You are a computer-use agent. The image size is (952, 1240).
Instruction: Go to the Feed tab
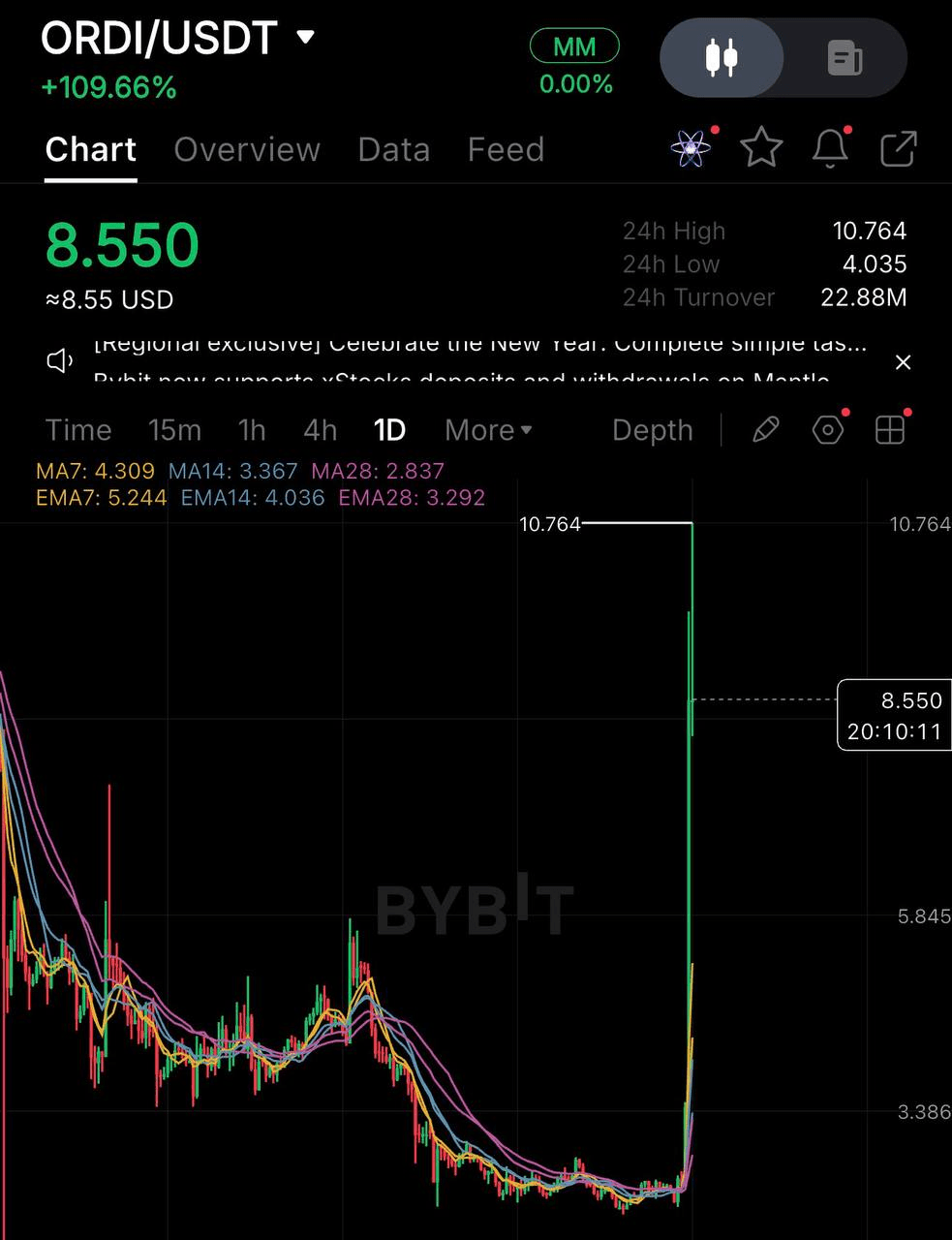(506, 149)
